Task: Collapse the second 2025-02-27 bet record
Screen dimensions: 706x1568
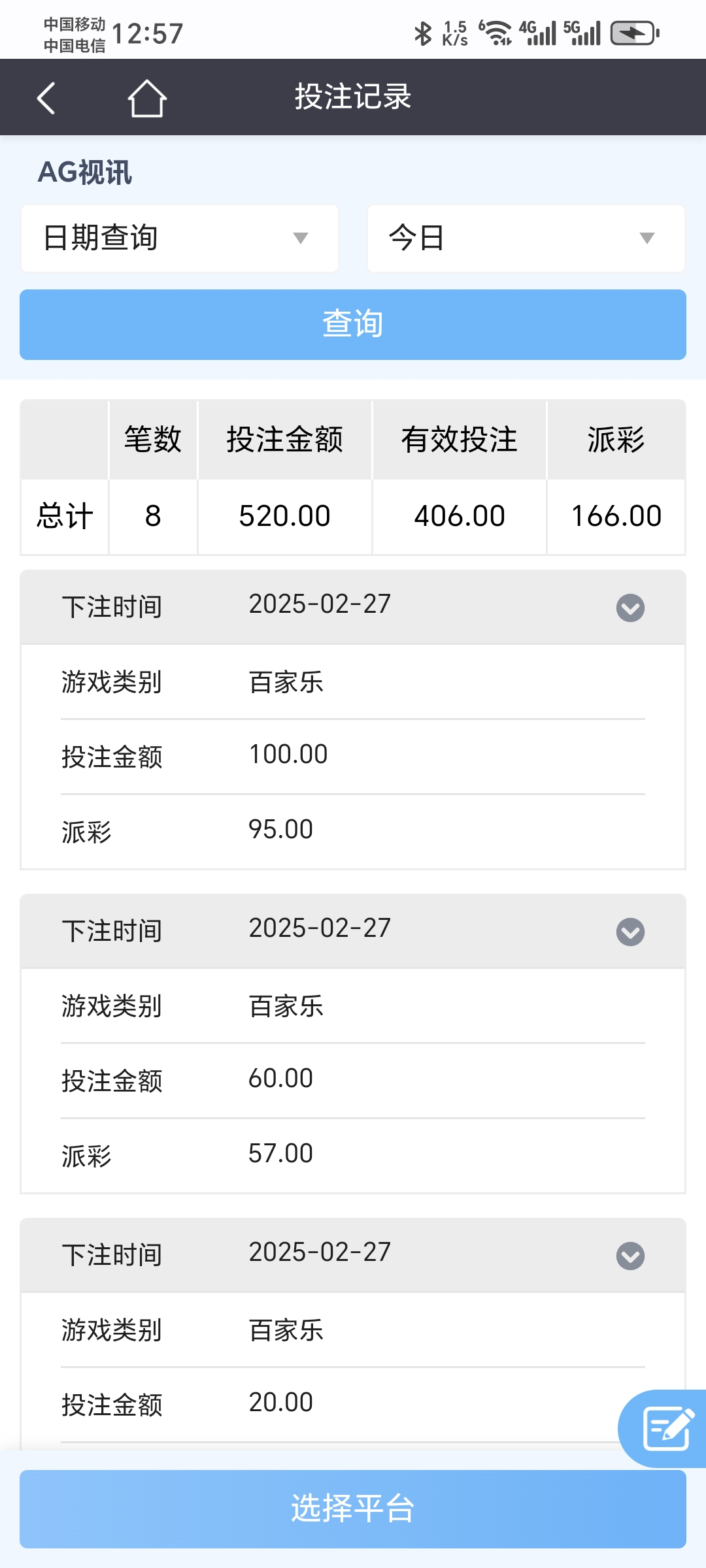Action: pyautogui.click(x=630, y=931)
